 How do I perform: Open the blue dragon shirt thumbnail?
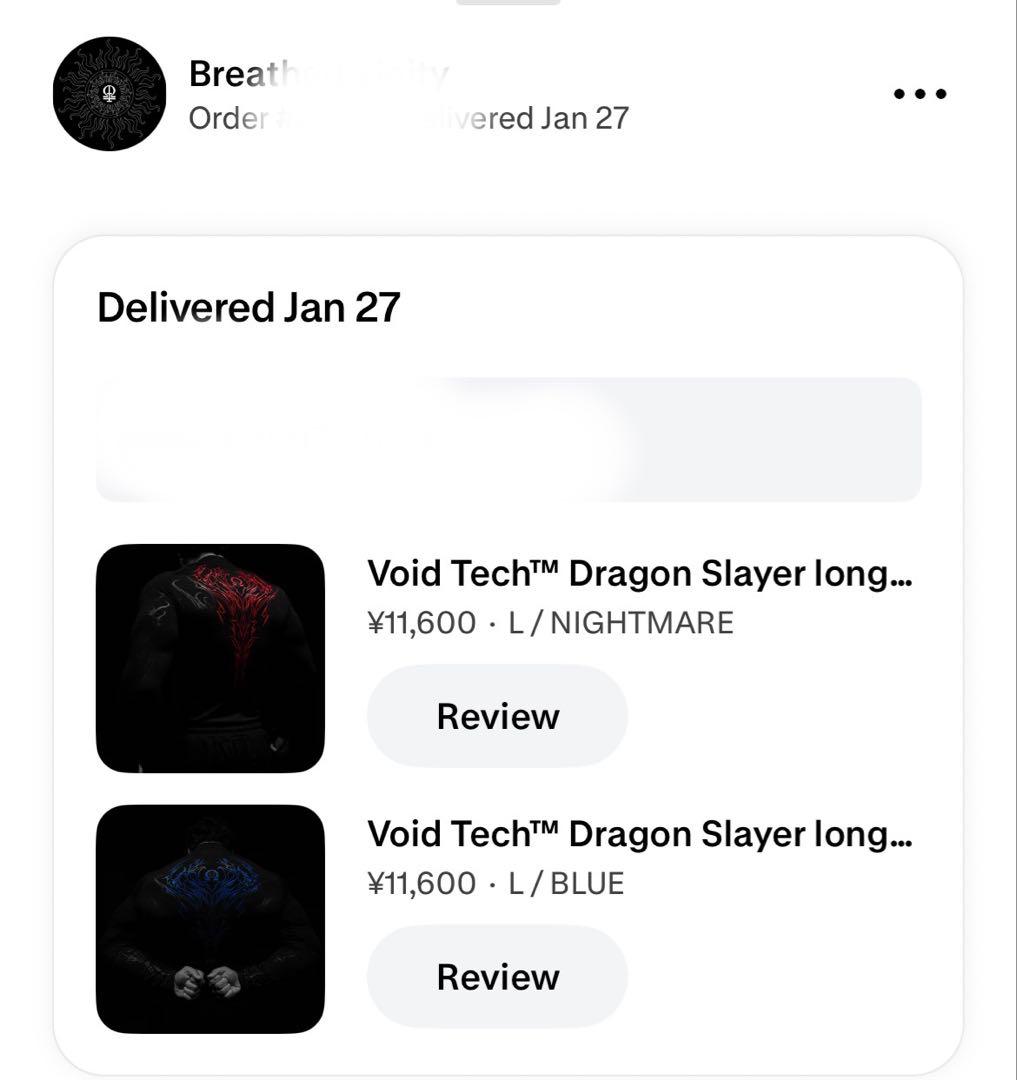tap(210, 918)
